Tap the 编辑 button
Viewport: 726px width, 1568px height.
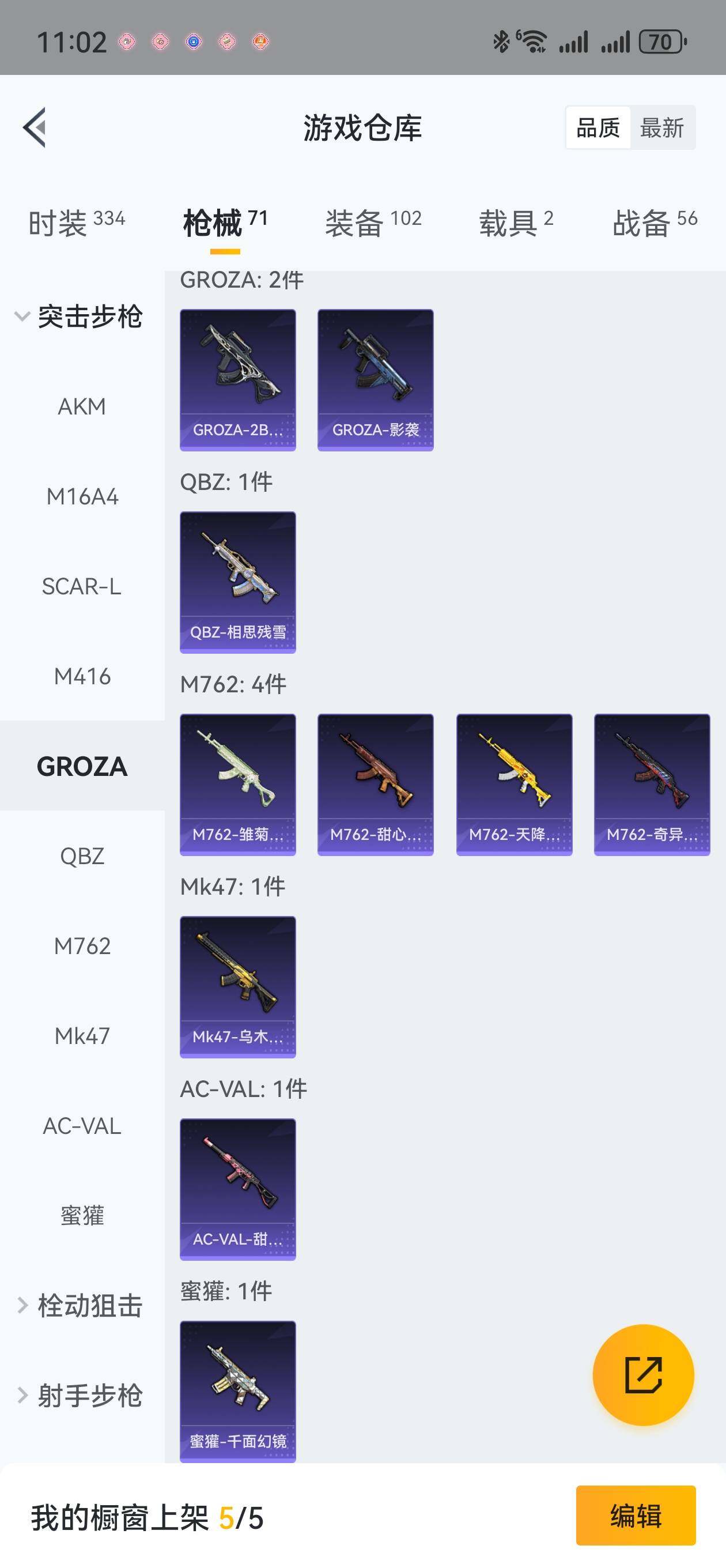636,1516
